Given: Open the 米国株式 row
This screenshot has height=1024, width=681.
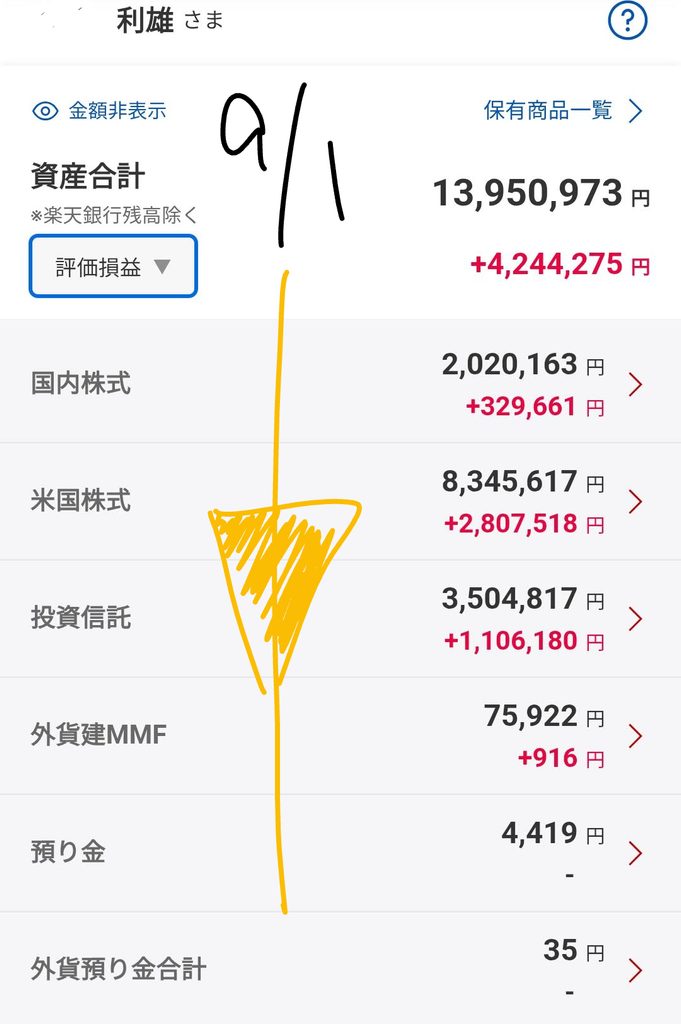Looking at the screenshot, I should [340, 502].
